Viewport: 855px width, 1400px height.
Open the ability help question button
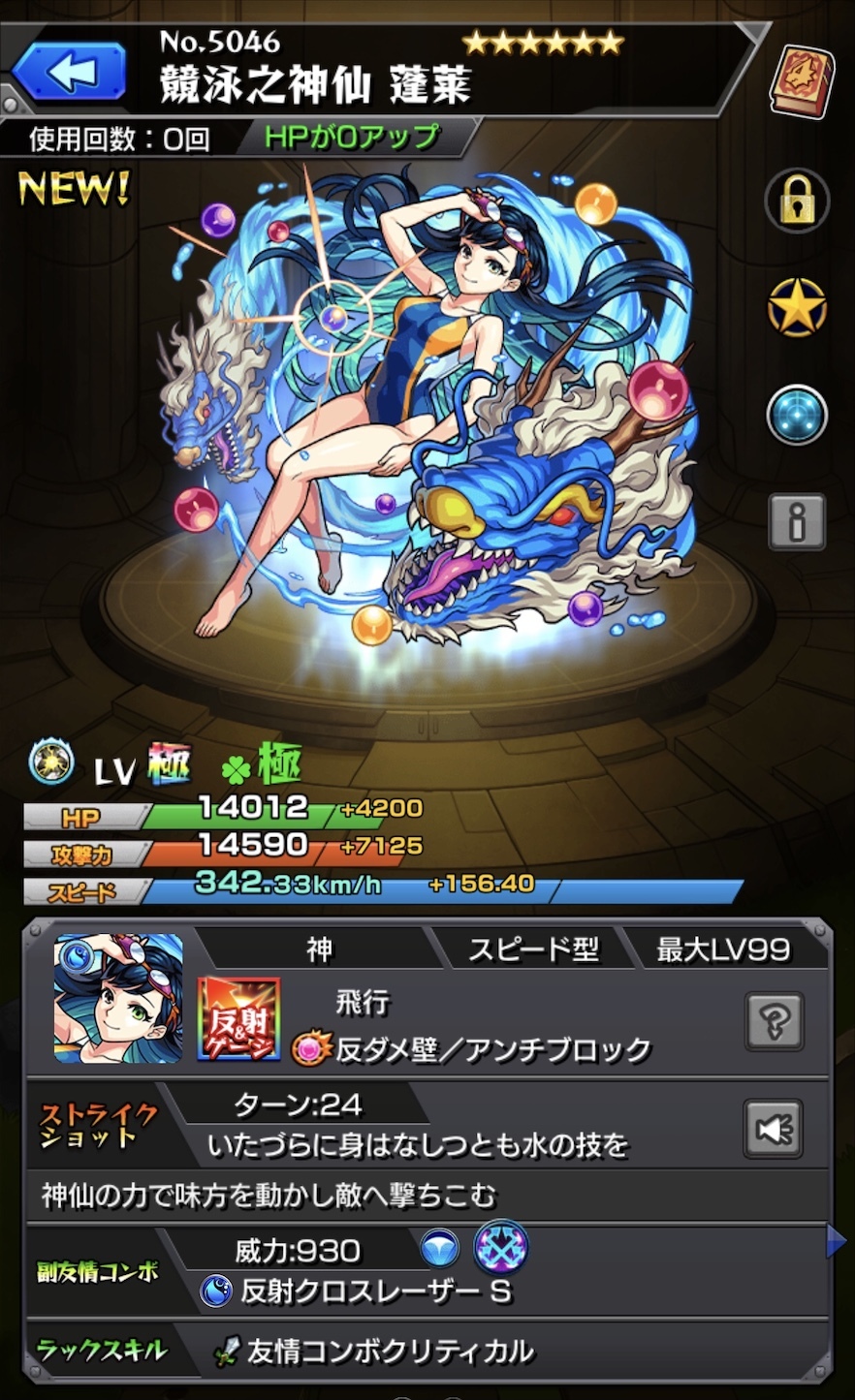774,1021
